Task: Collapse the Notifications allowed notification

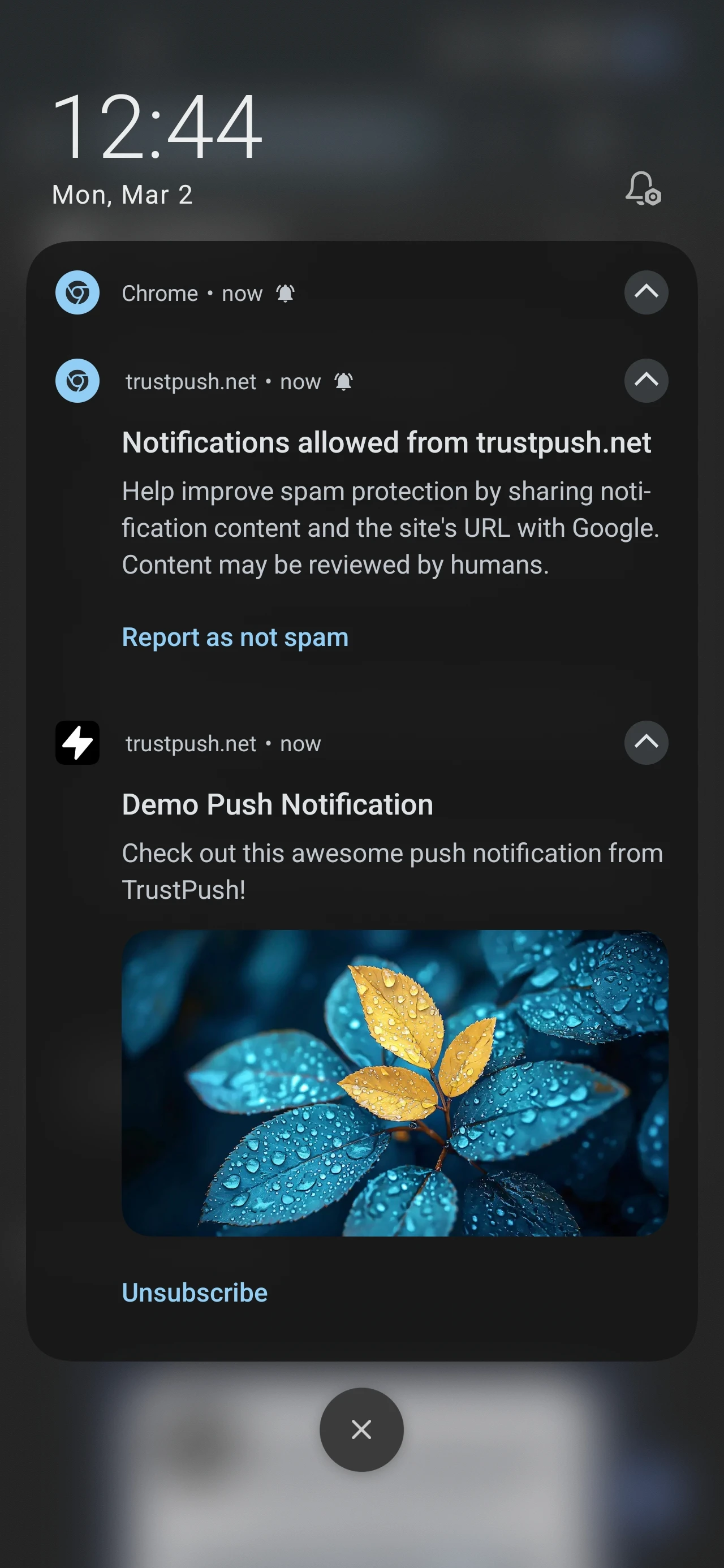Action: pyautogui.click(x=645, y=381)
